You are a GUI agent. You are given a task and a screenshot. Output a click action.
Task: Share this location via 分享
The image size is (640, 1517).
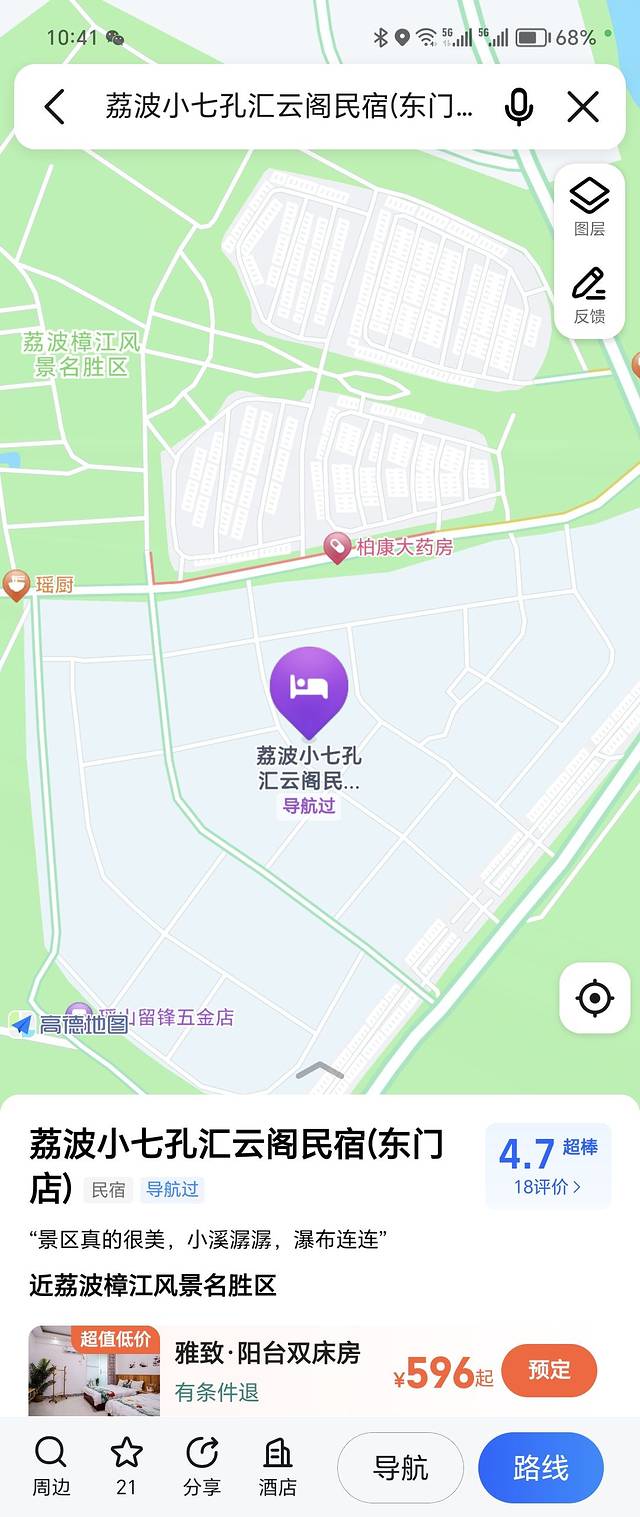coord(202,1465)
